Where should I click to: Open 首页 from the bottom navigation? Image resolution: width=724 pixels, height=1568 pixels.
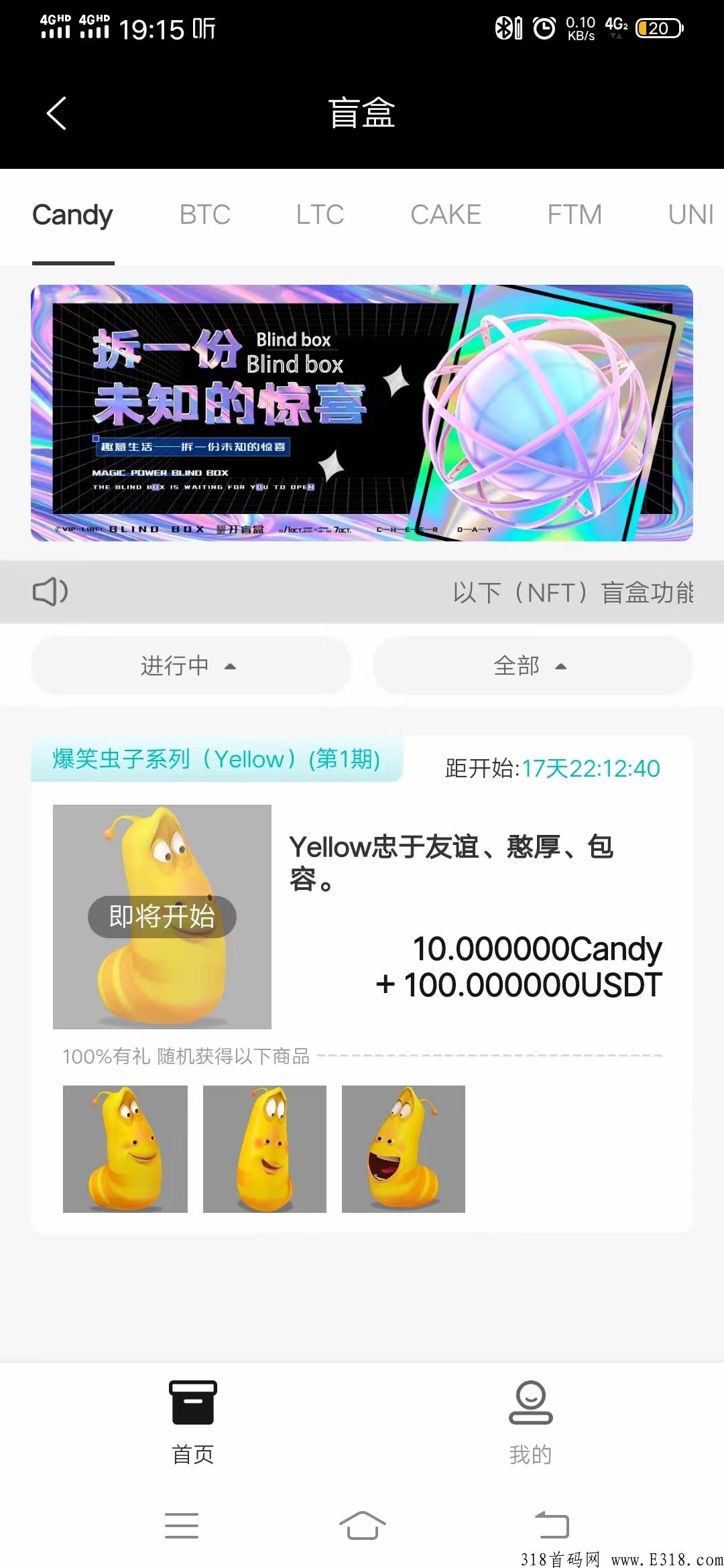[x=193, y=1421]
